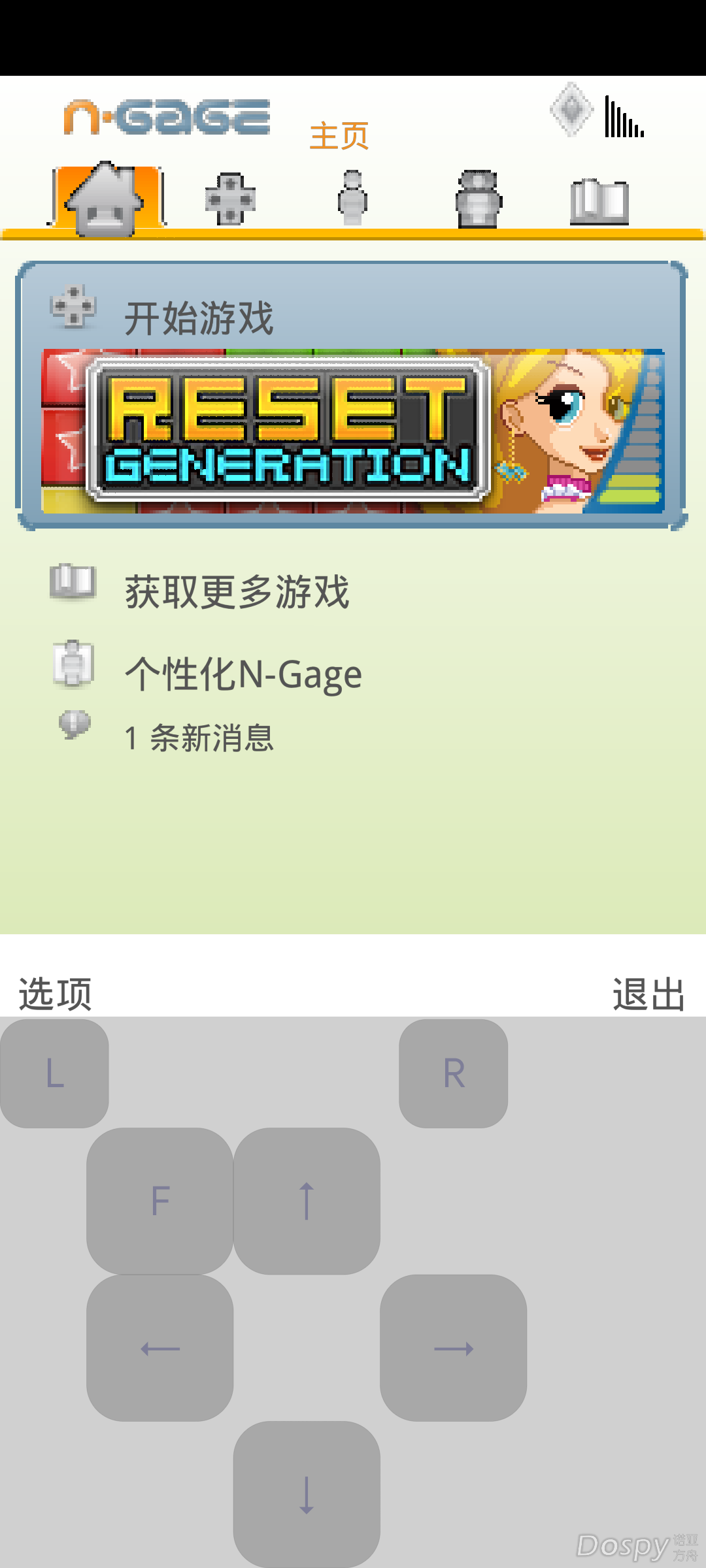Open 个性化N-Gage personalization
706x1568 pixels.
point(243,674)
